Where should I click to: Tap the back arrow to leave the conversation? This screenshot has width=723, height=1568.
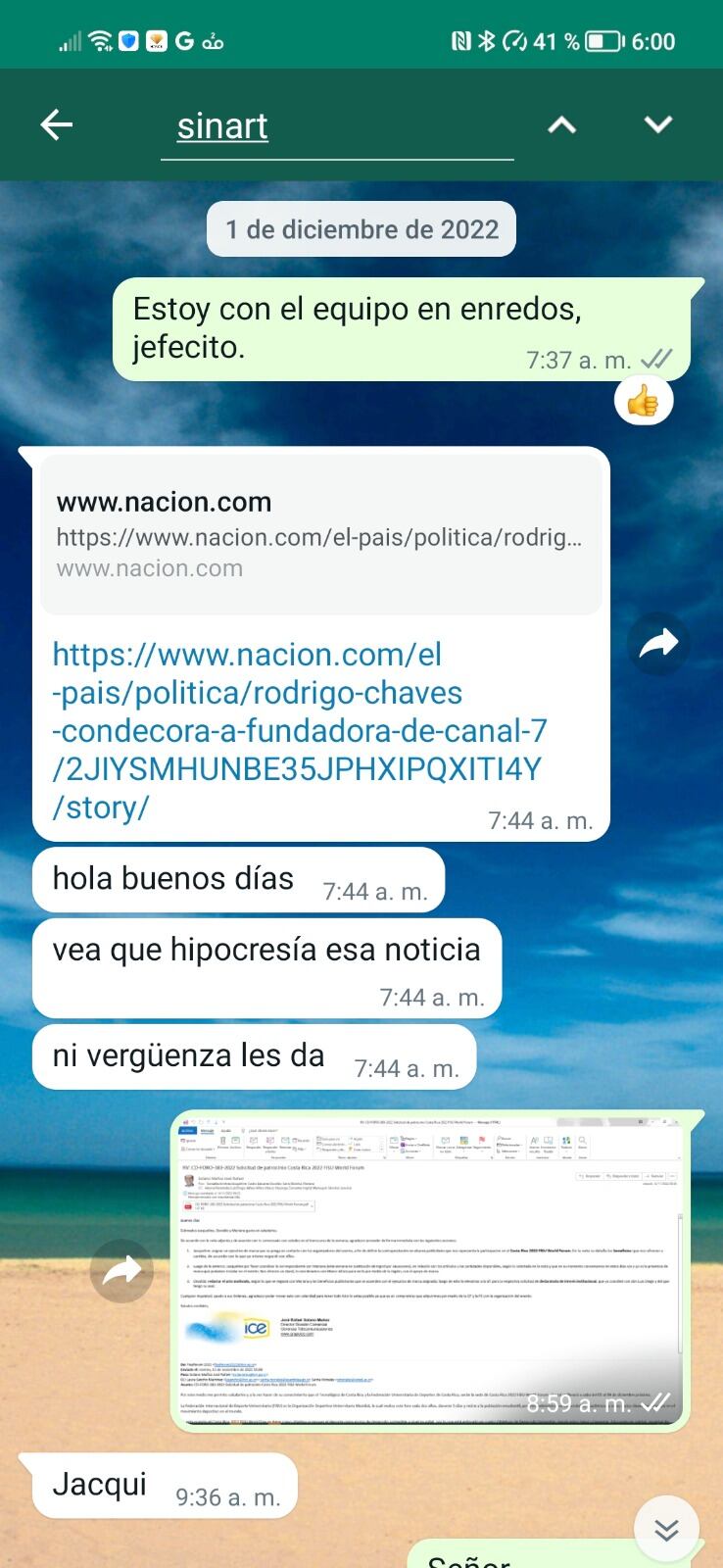point(57,124)
